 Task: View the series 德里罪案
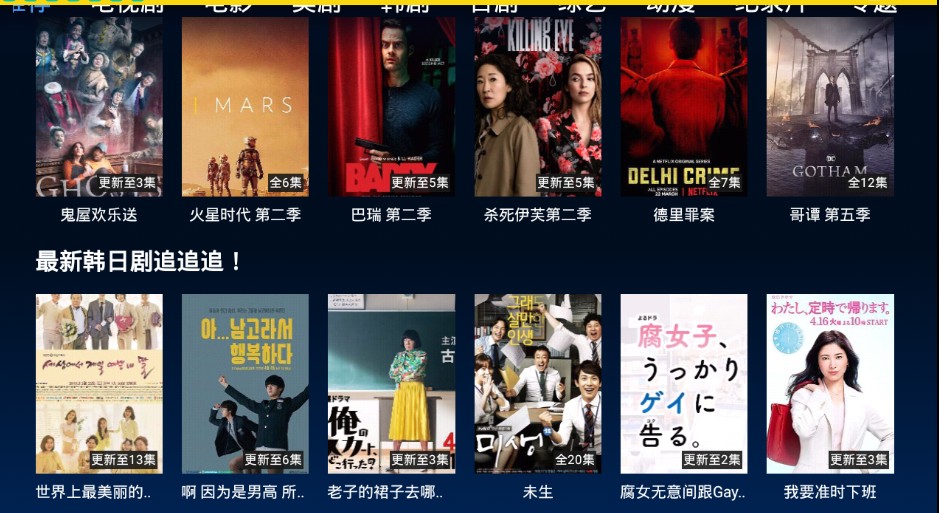[x=683, y=107]
